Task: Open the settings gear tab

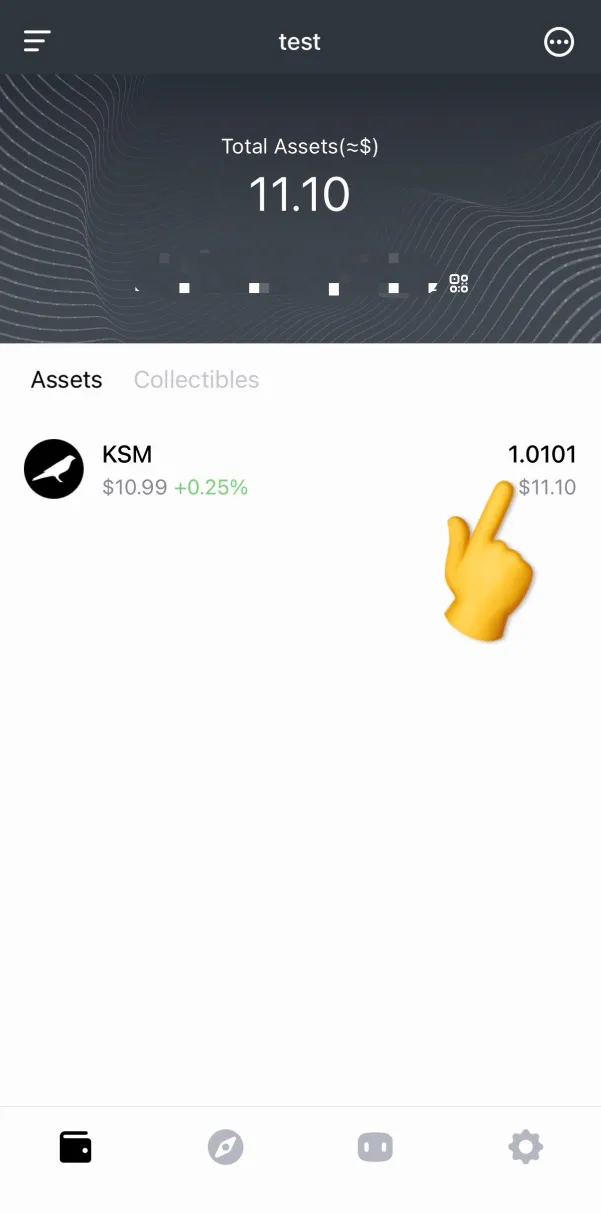Action: 525,1146
